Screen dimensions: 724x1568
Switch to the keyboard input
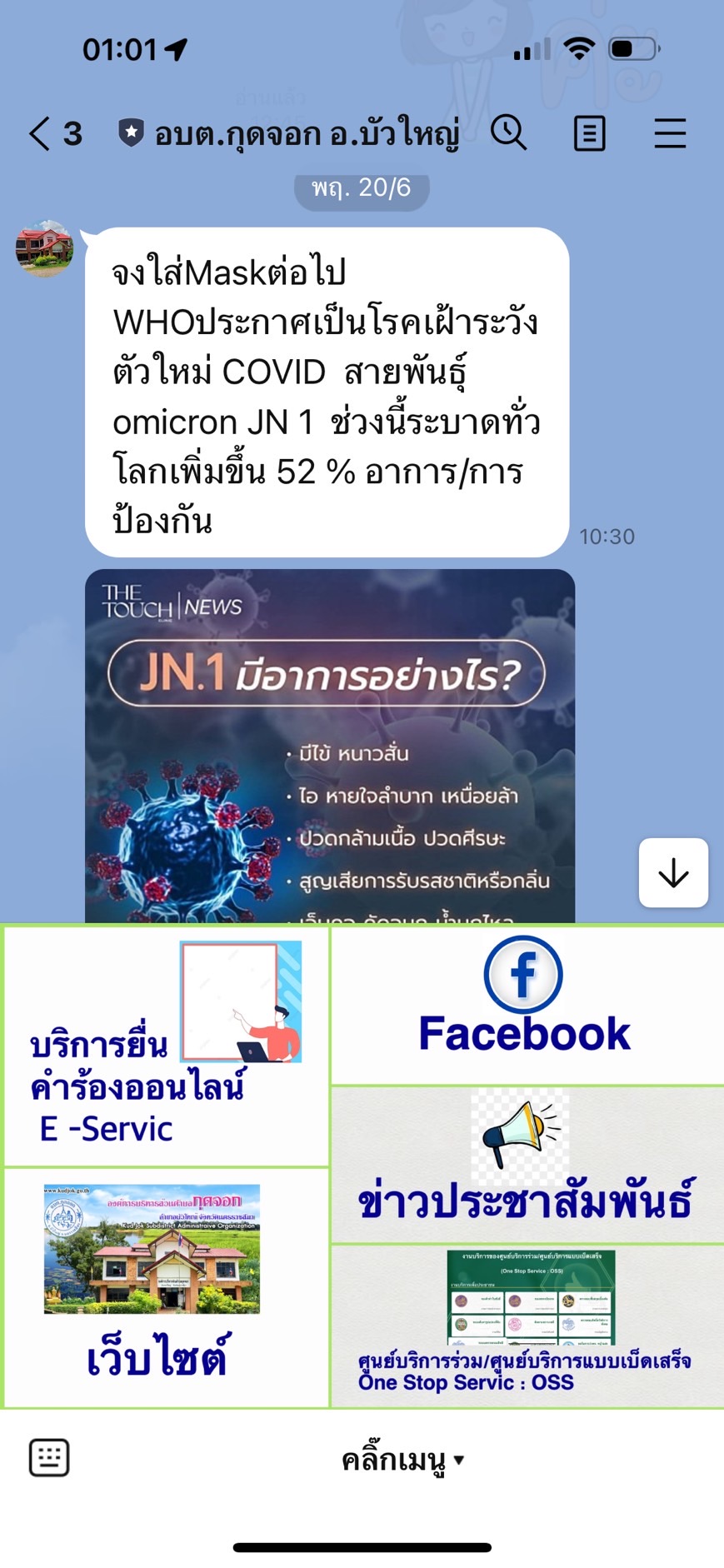[x=49, y=1457]
